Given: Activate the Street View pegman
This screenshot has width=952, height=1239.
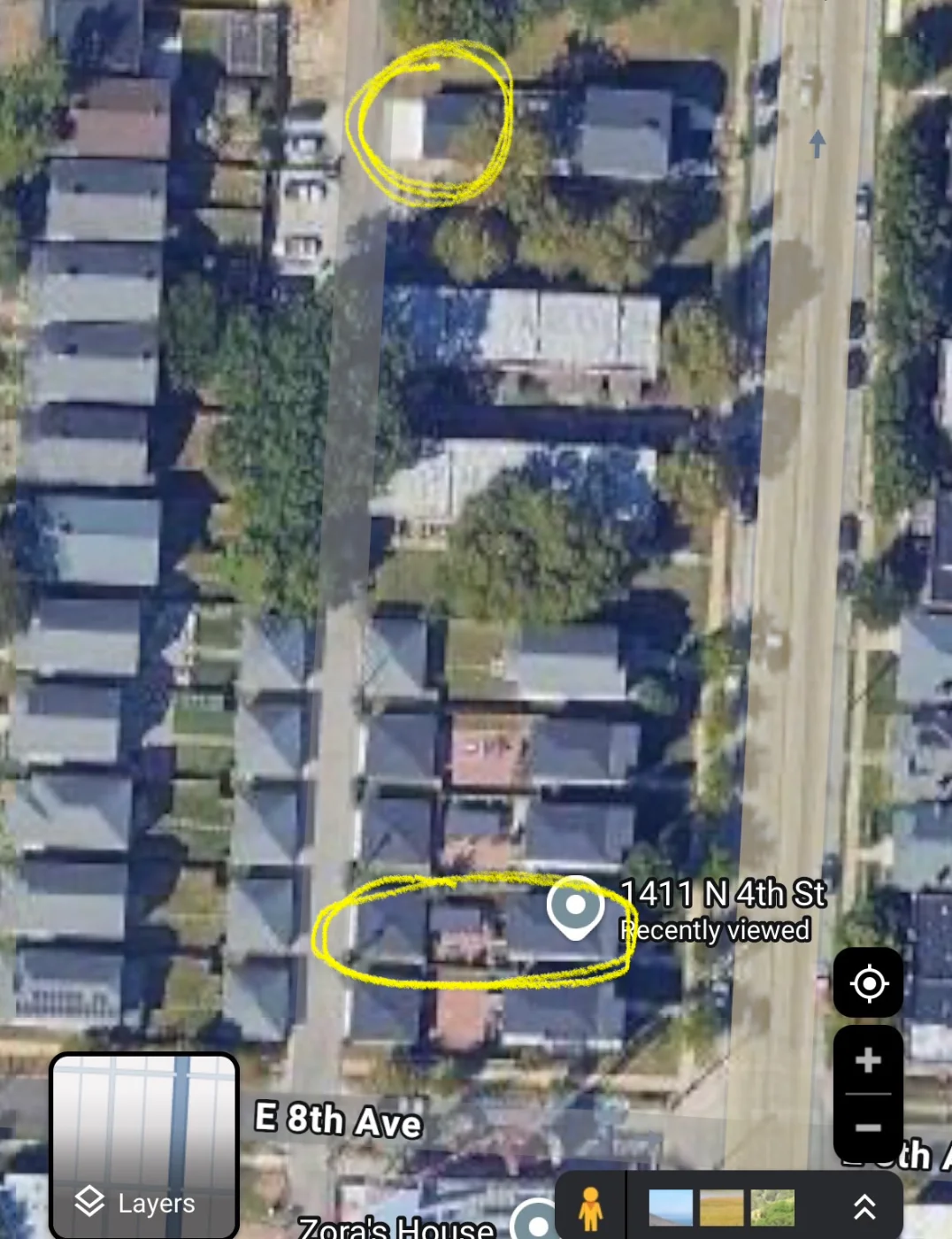Looking at the screenshot, I should click(x=590, y=1207).
